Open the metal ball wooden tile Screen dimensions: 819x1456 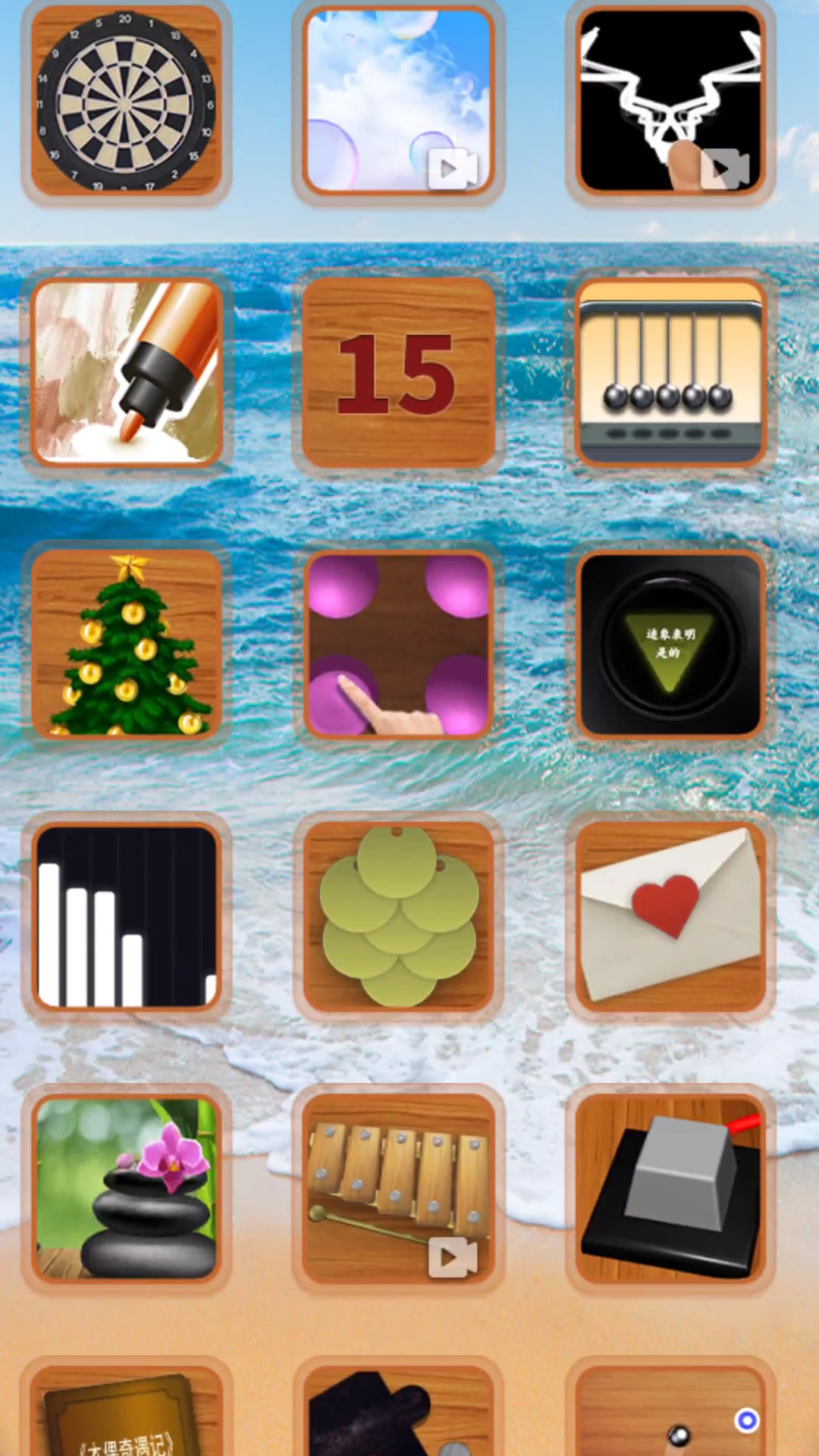click(670, 1410)
